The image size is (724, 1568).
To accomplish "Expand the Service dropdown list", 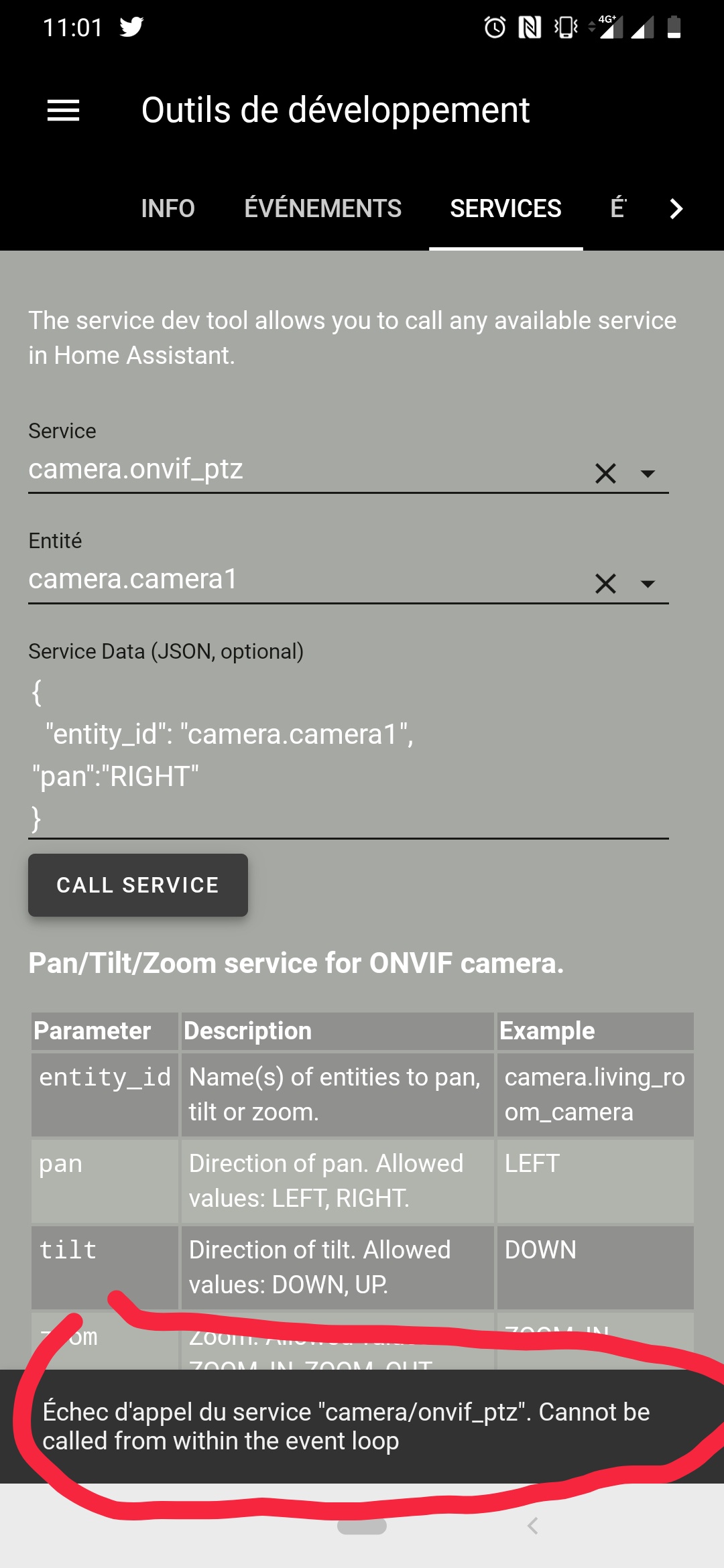I will [647, 474].
